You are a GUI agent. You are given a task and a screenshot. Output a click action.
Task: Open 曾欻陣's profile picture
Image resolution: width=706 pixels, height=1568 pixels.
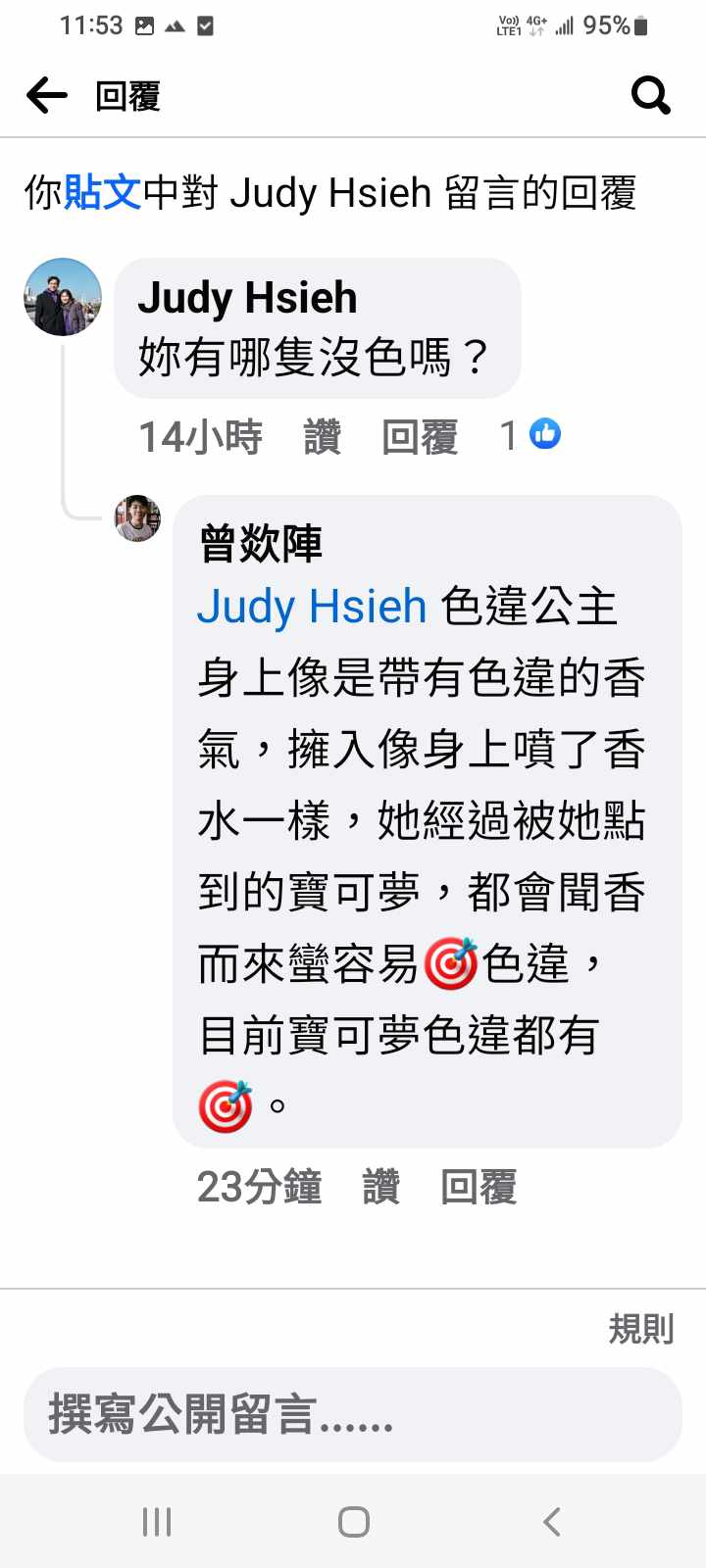point(137,518)
